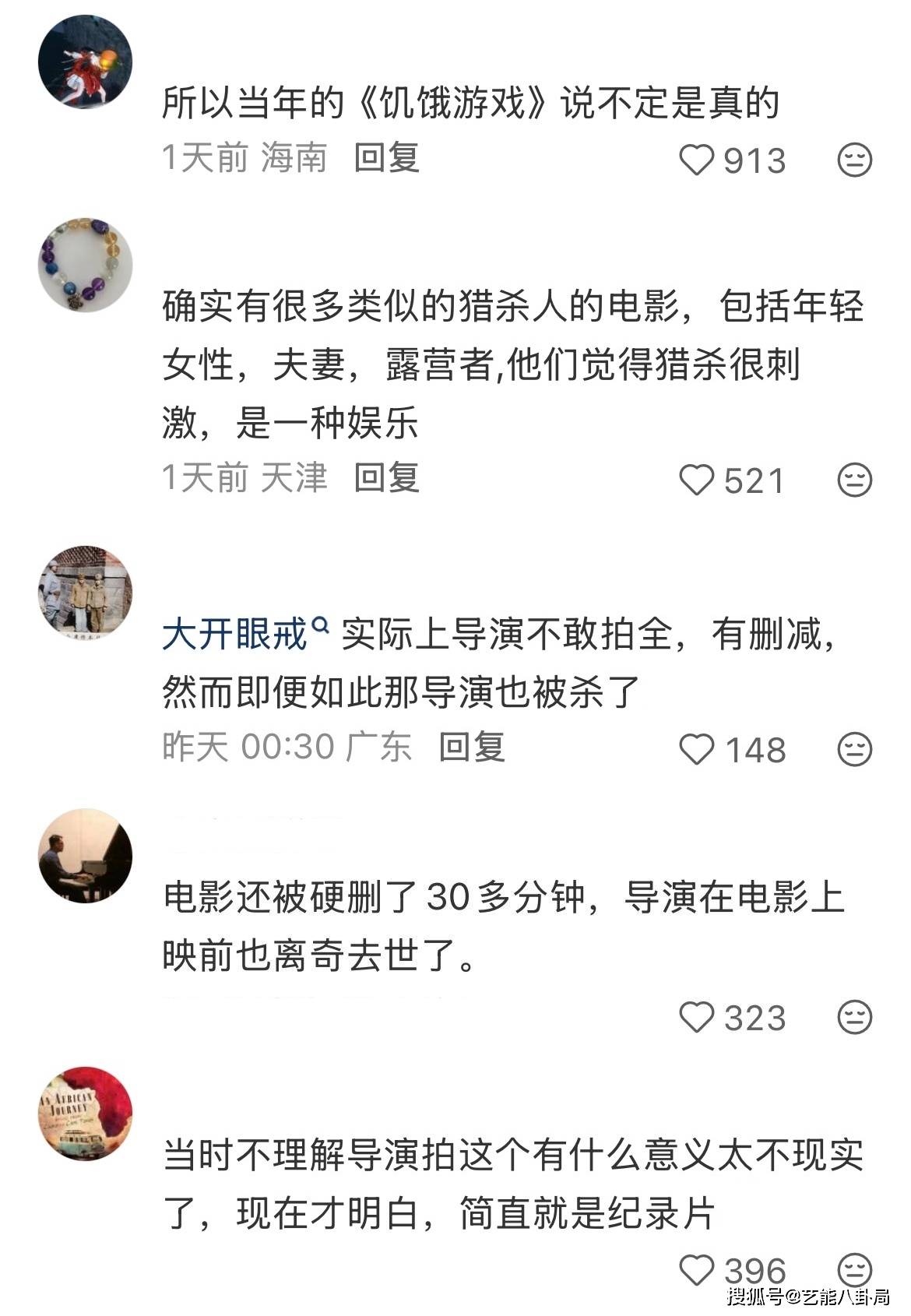Screen dimensions: 911x1316
Task: Reply to the 广东 comment from 昨天 00:30
Action: (x=472, y=747)
